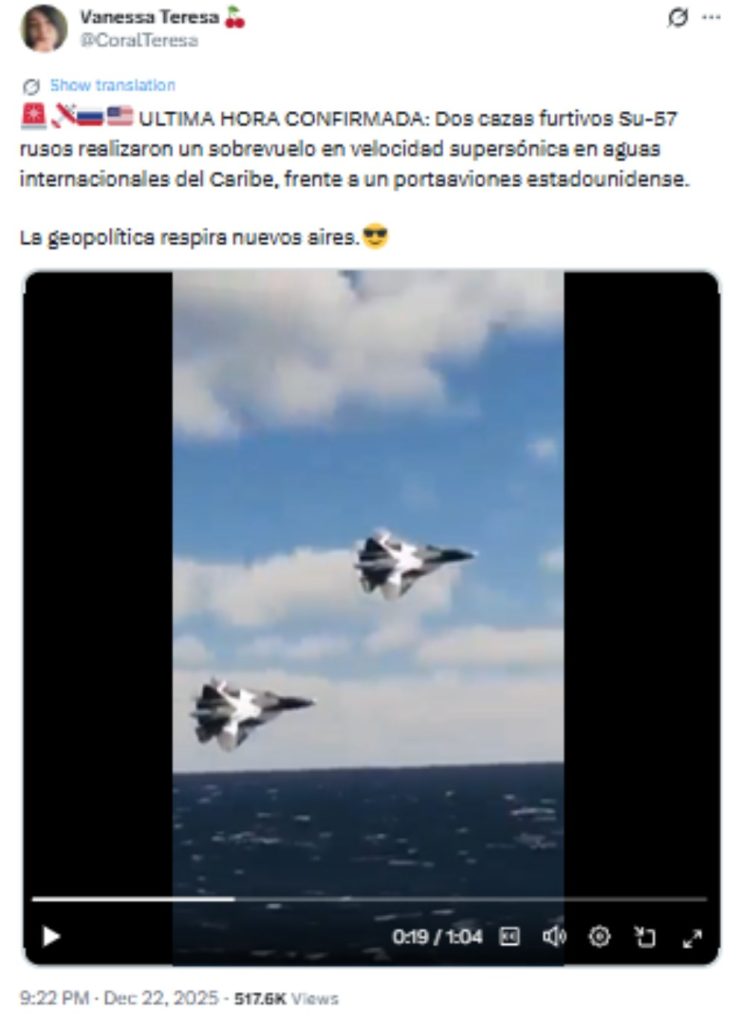Open the @CoralTeresa handle link

click(138, 40)
